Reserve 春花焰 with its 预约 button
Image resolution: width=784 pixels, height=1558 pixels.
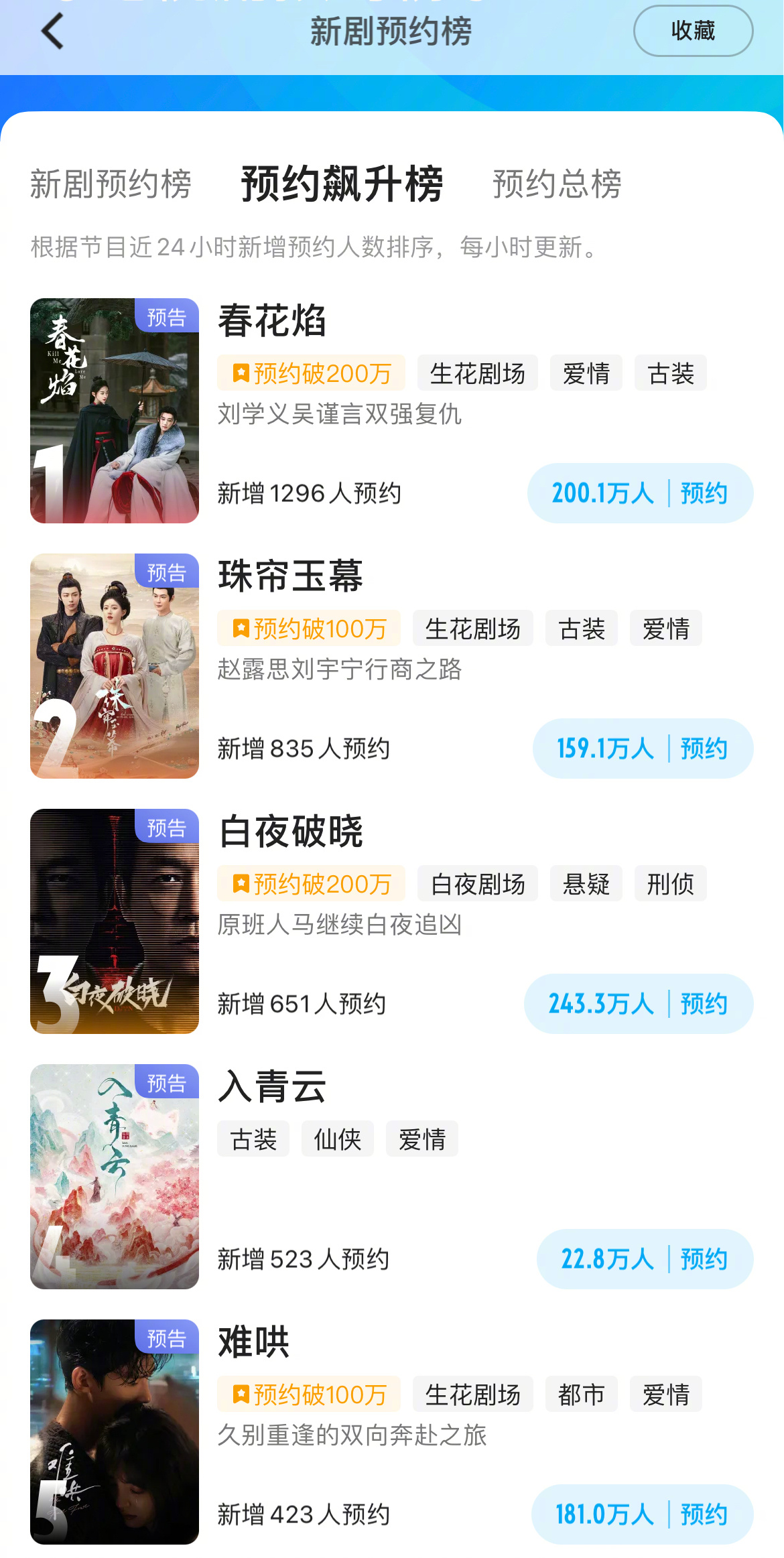click(x=640, y=493)
